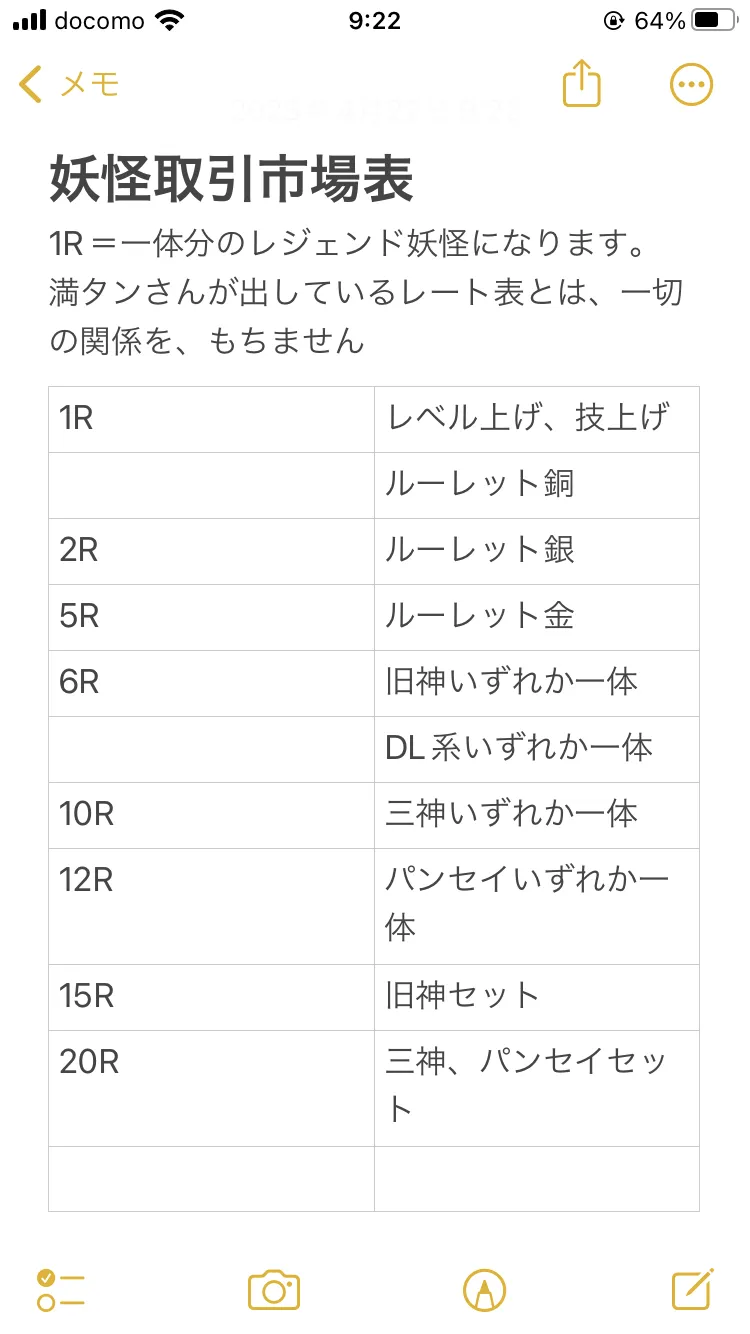This screenshot has height=1334, width=750.
Task: Share this note
Action: coord(582,83)
